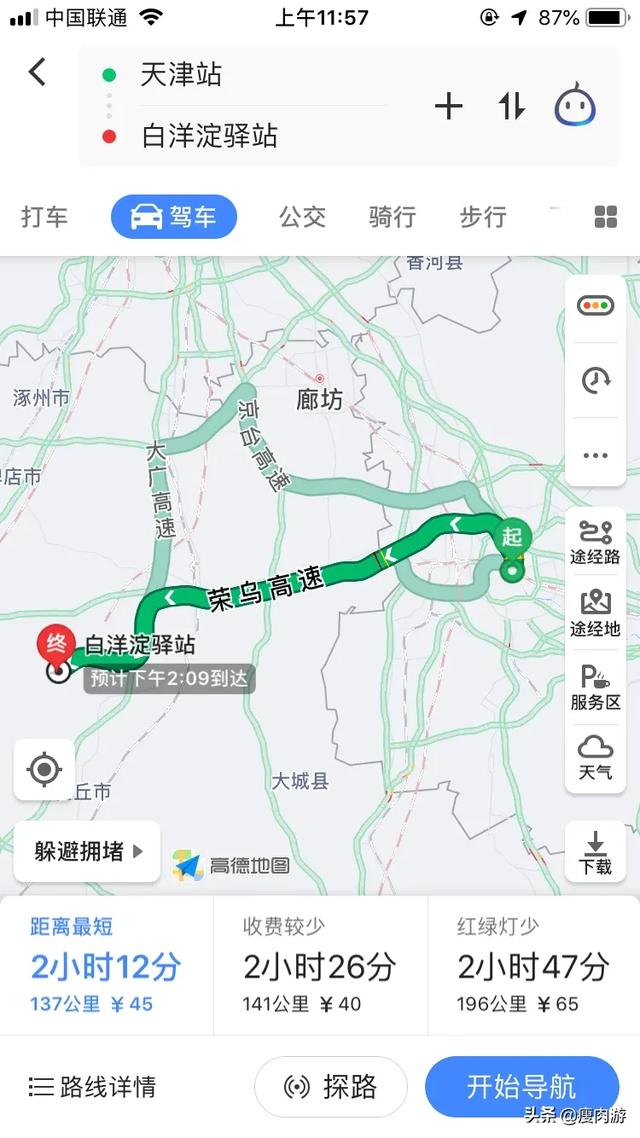Swap start and destination
This screenshot has height=1138, width=640.
[x=512, y=107]
